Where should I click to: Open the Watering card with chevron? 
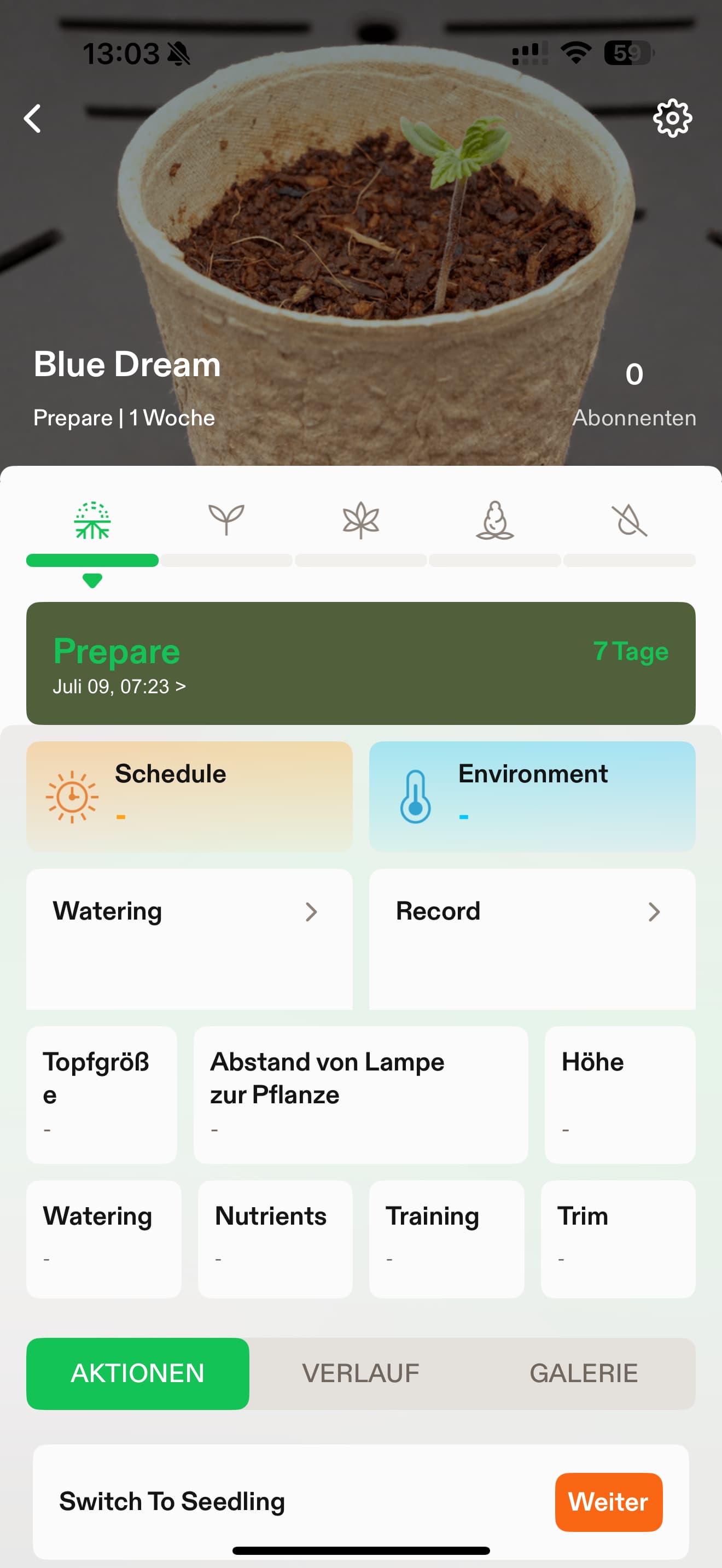point(189,938)
